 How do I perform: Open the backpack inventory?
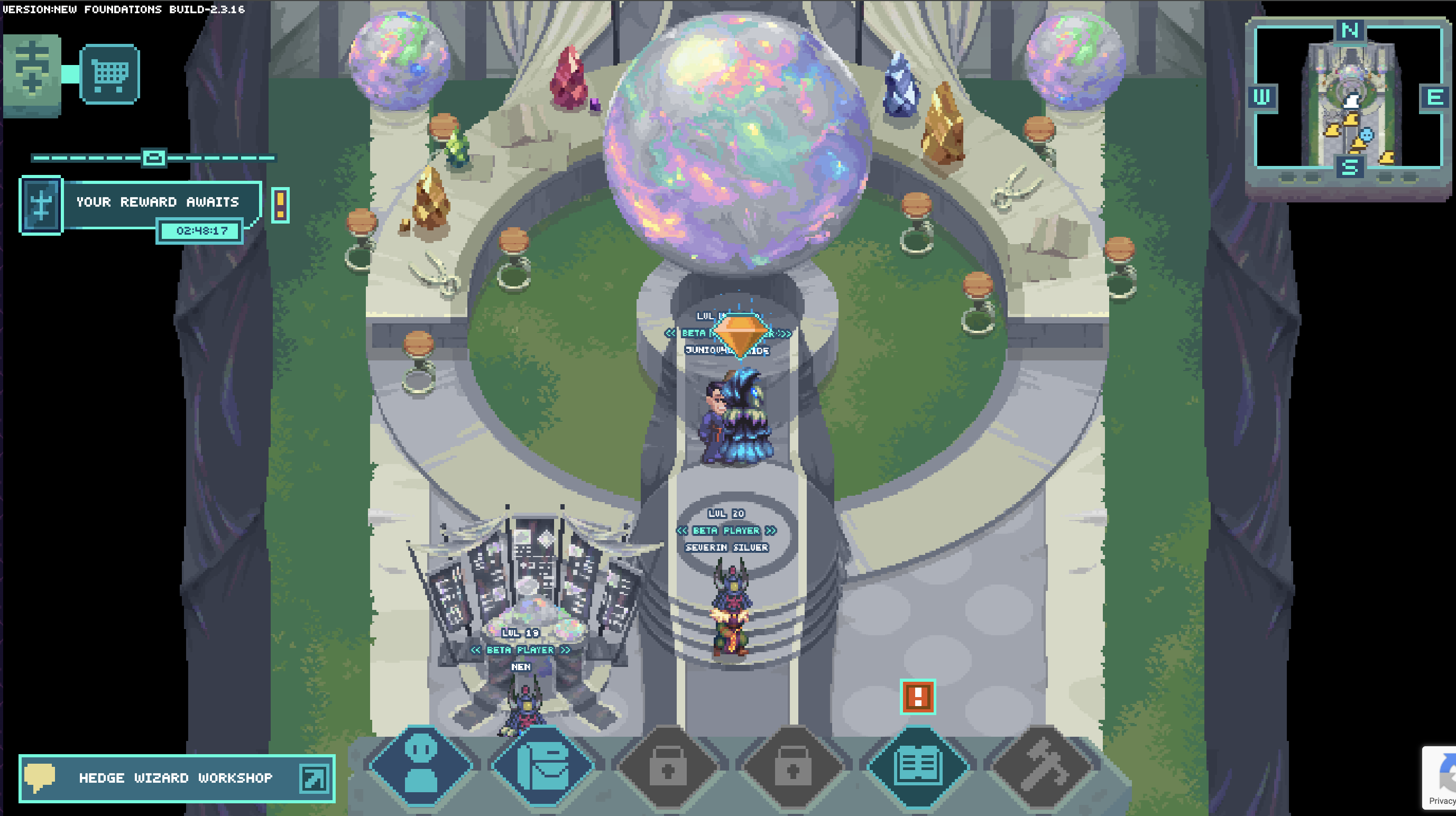point(545,767)
